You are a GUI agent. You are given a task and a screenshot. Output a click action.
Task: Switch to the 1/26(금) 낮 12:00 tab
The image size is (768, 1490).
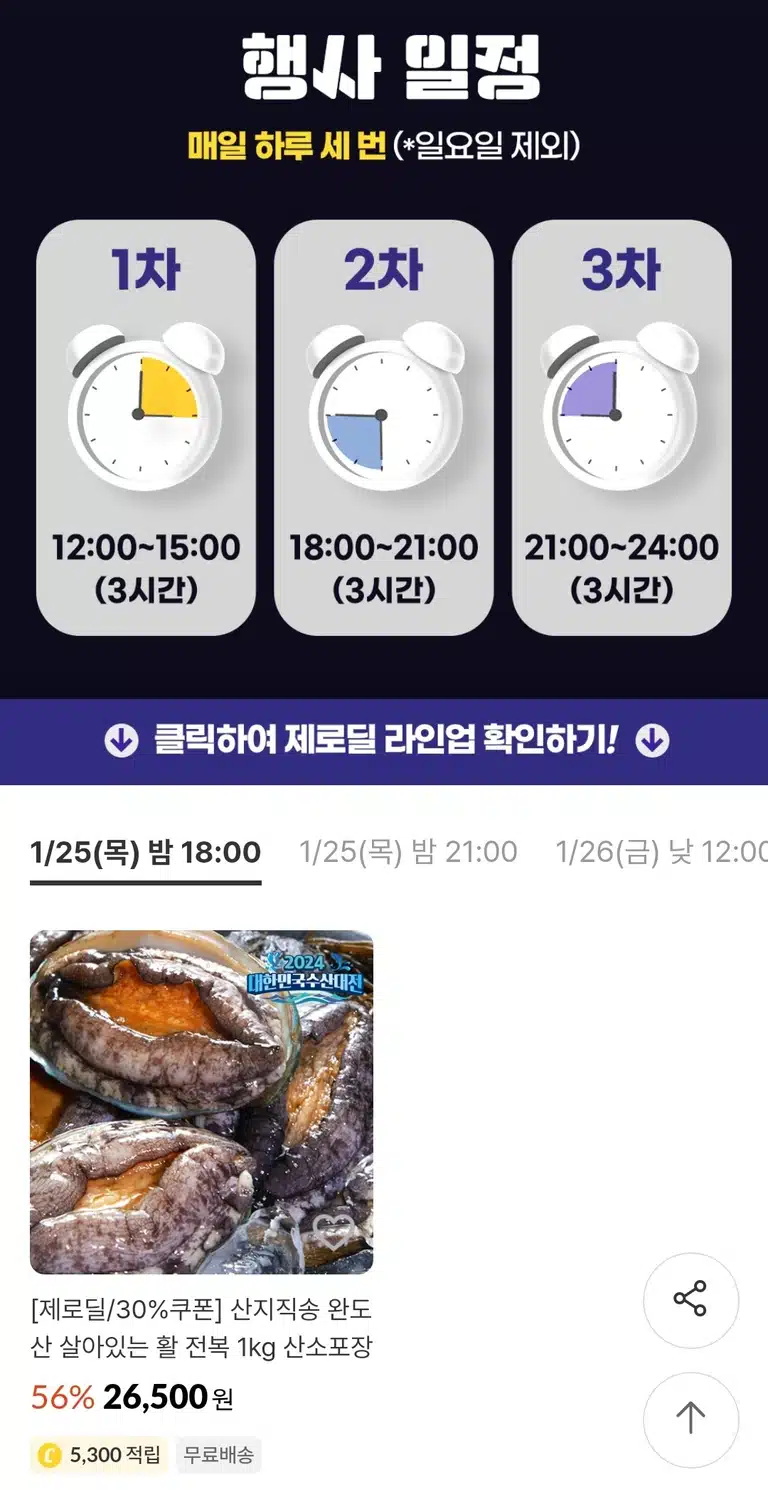662,853
